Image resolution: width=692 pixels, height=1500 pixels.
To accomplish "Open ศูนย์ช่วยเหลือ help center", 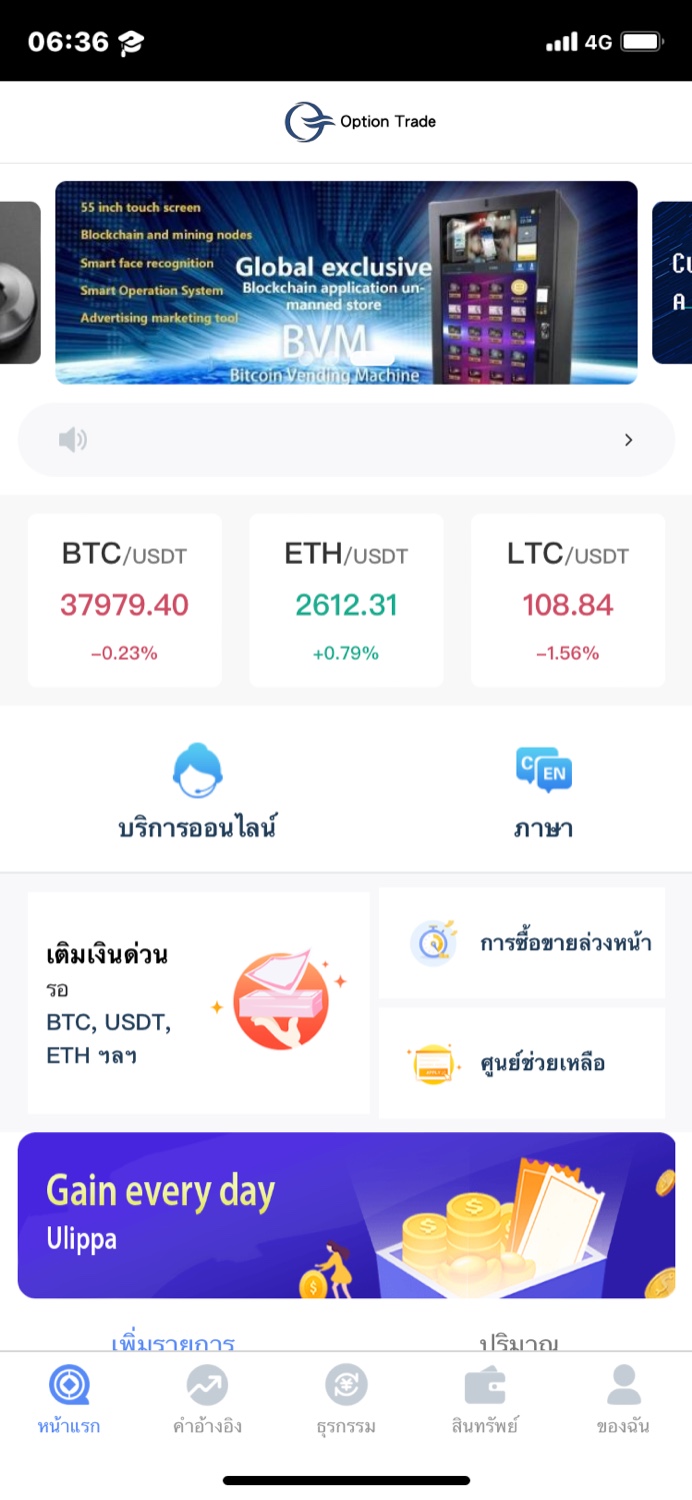I will (x=522, y=1063).
